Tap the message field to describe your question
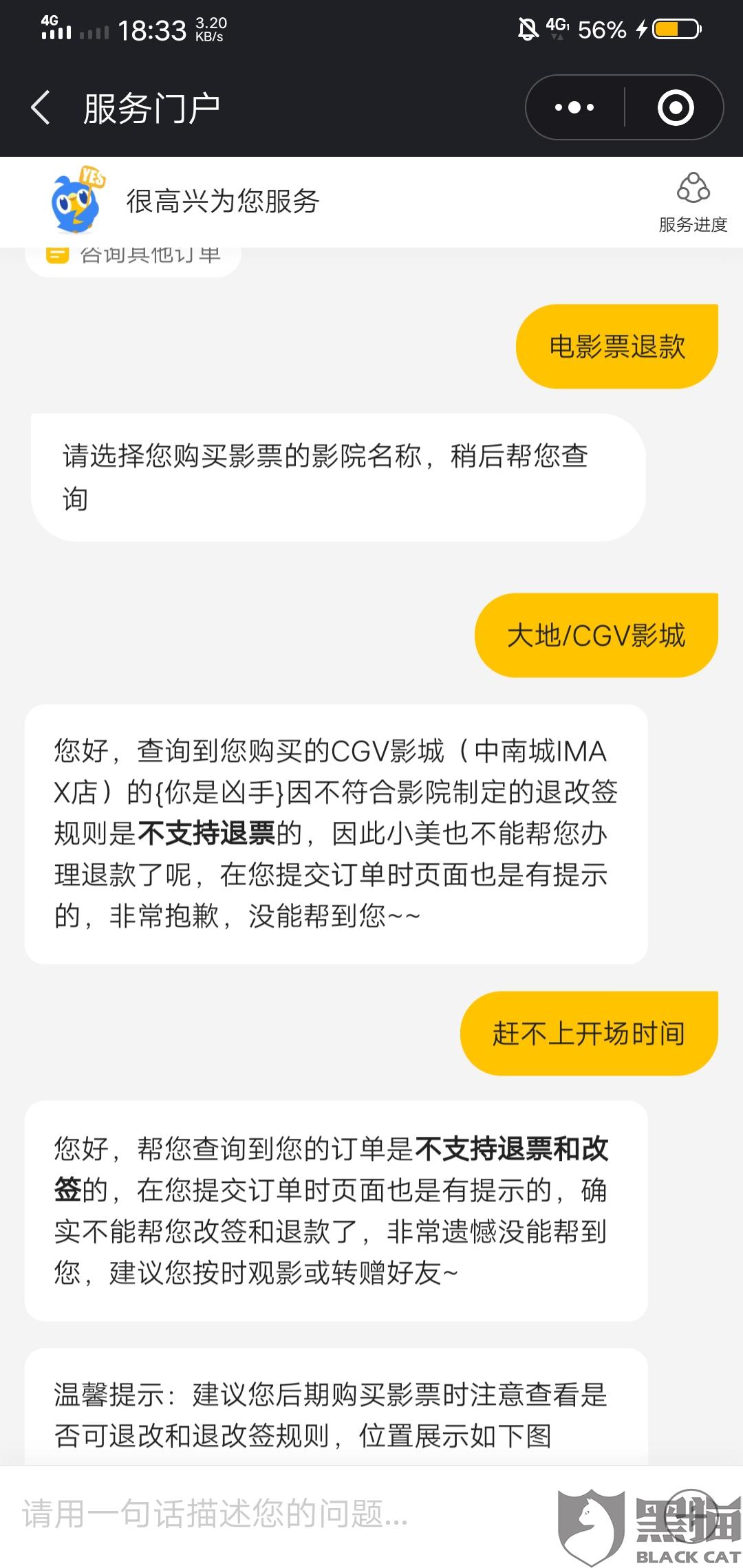Image resolution: width=743 pixels, height=1568 pixels. [282, 1514]
